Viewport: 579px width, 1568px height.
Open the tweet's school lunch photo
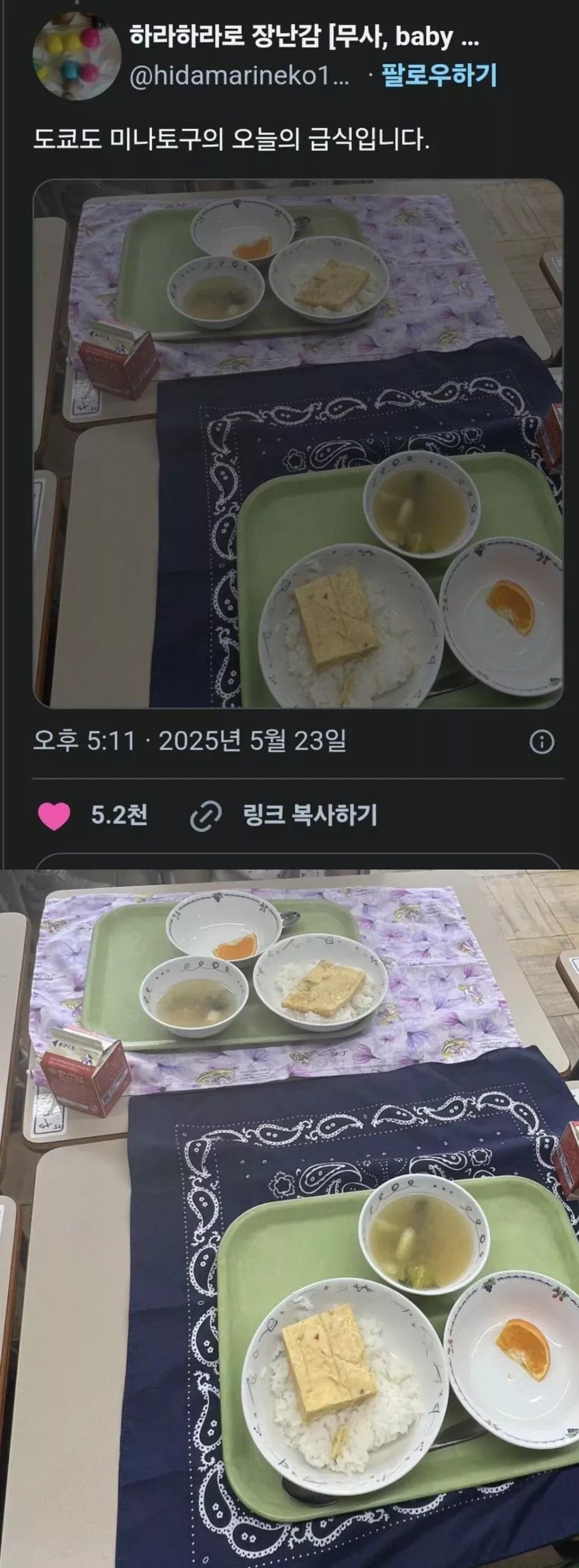click(x=297, y=443)
